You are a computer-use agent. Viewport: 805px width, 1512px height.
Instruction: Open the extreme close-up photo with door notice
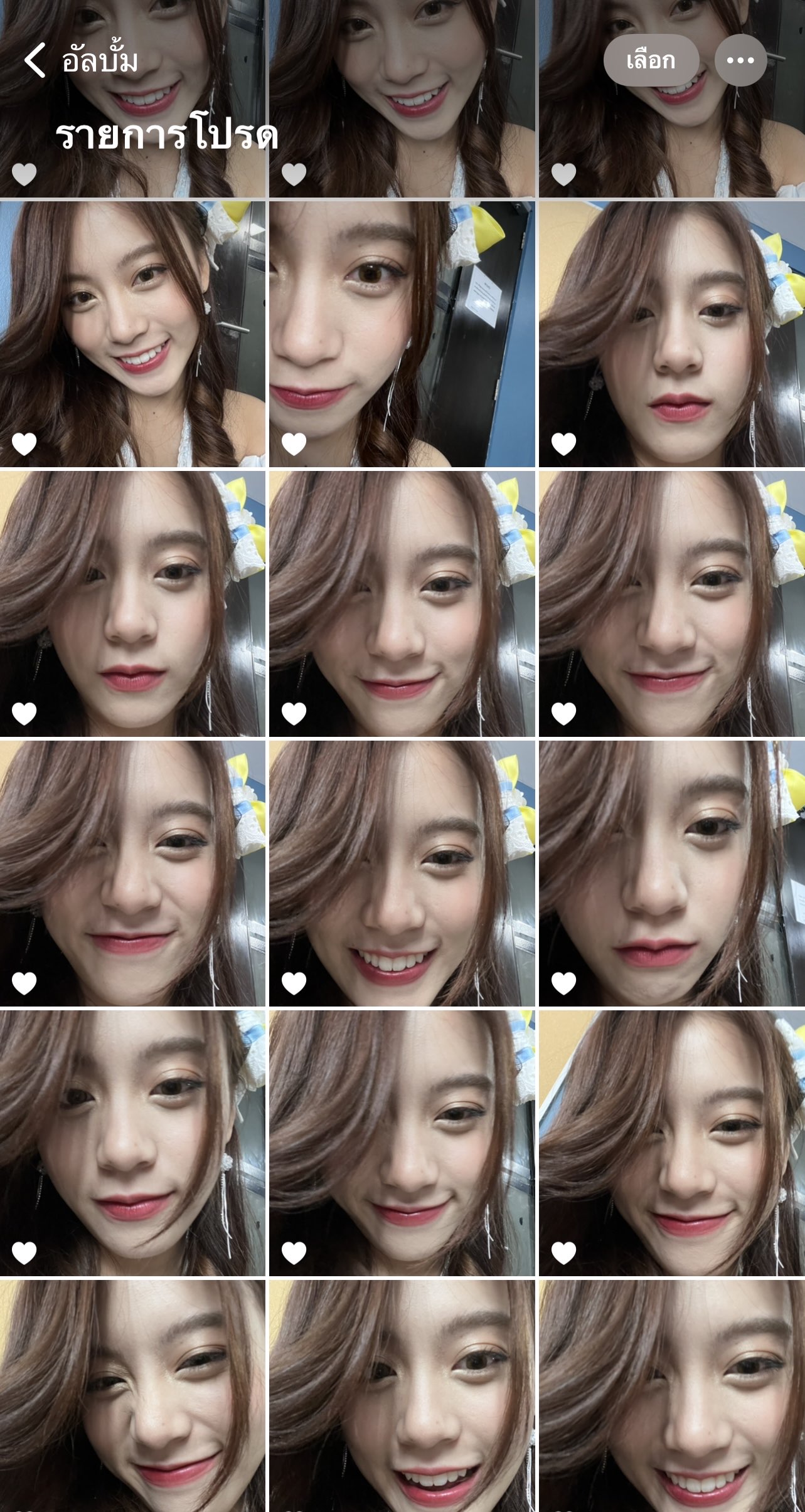click(402, 334)
